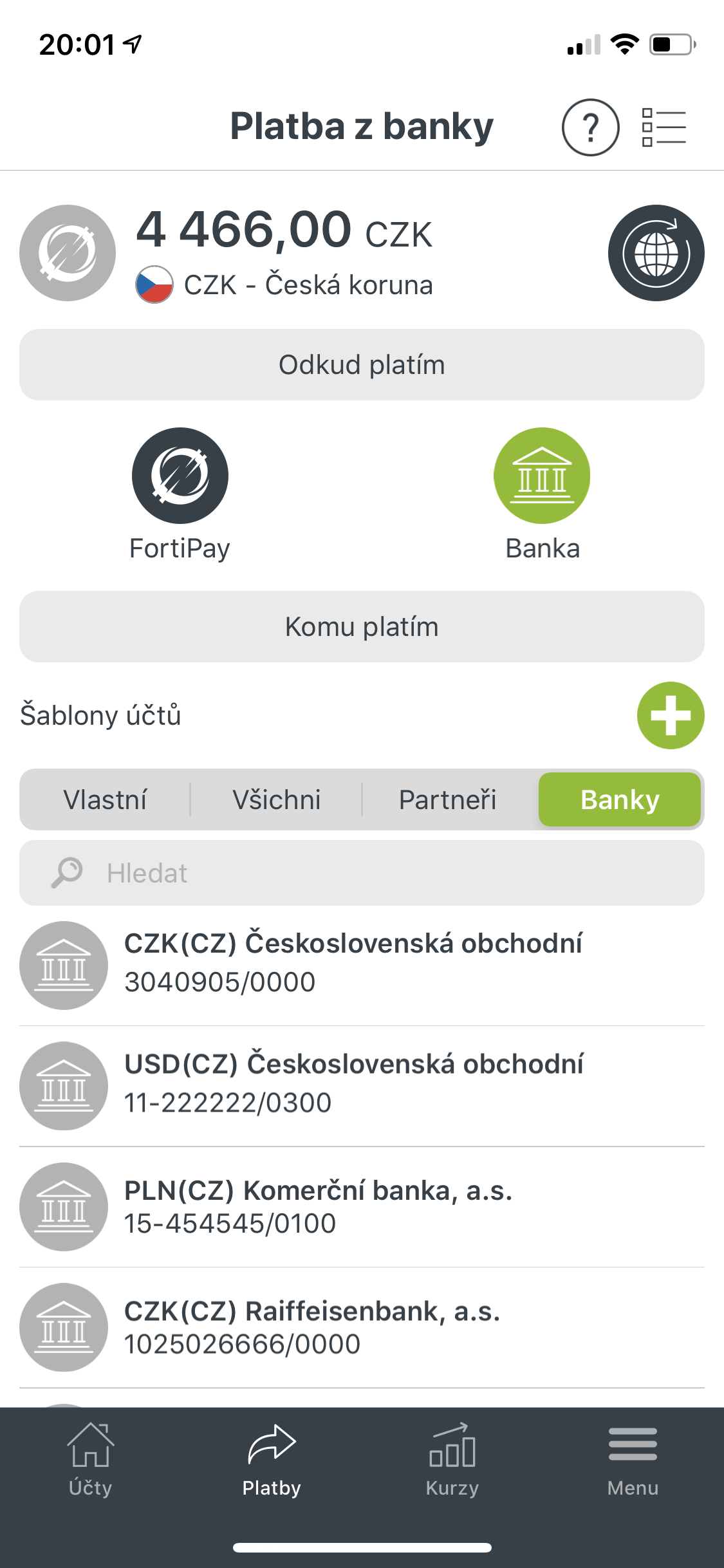Pick PLN(CZ) Komerční banka template

[x=362, y=1207]
